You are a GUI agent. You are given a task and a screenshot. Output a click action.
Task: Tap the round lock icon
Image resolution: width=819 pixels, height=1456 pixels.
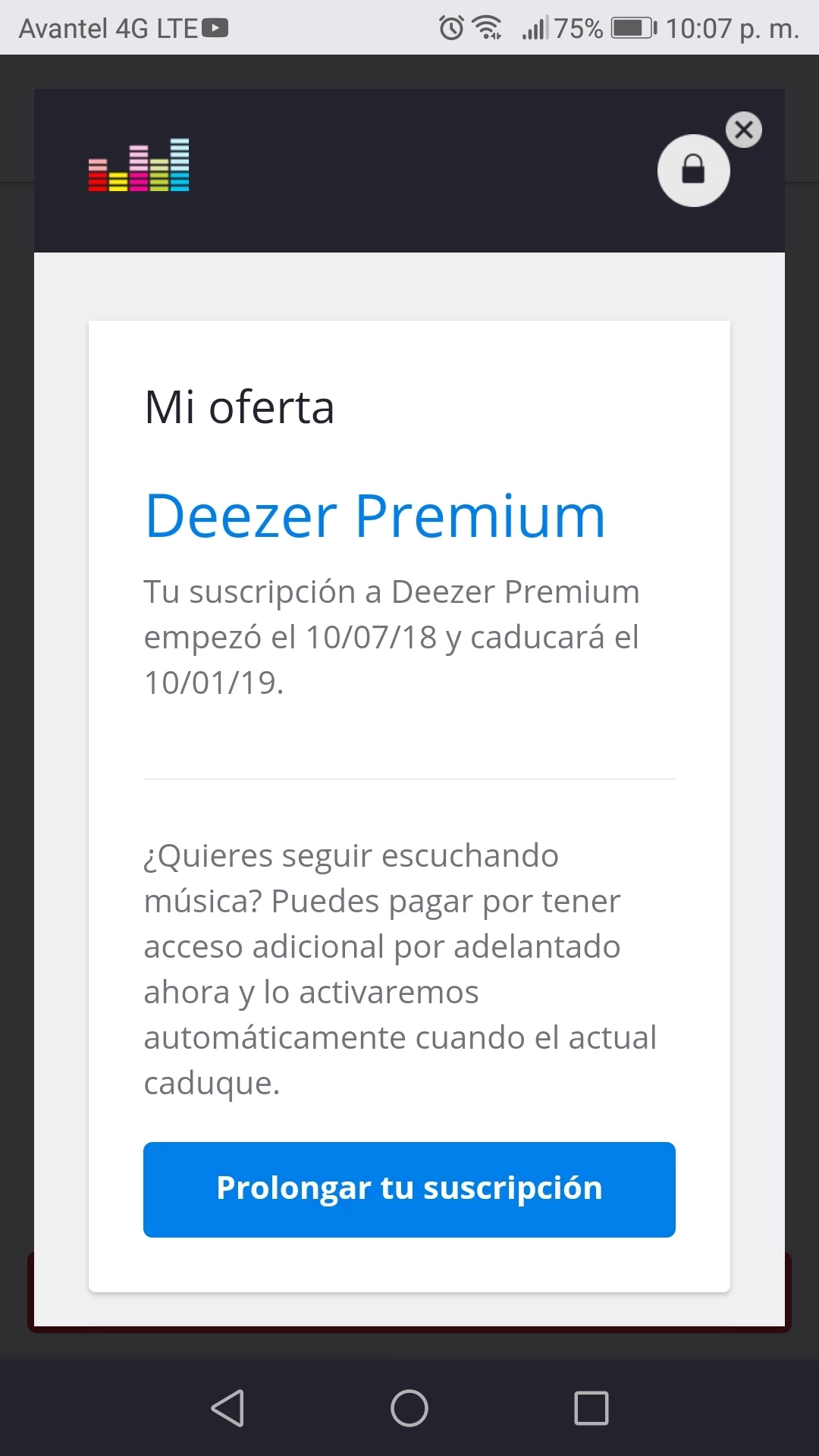click(x=694, y=171)
